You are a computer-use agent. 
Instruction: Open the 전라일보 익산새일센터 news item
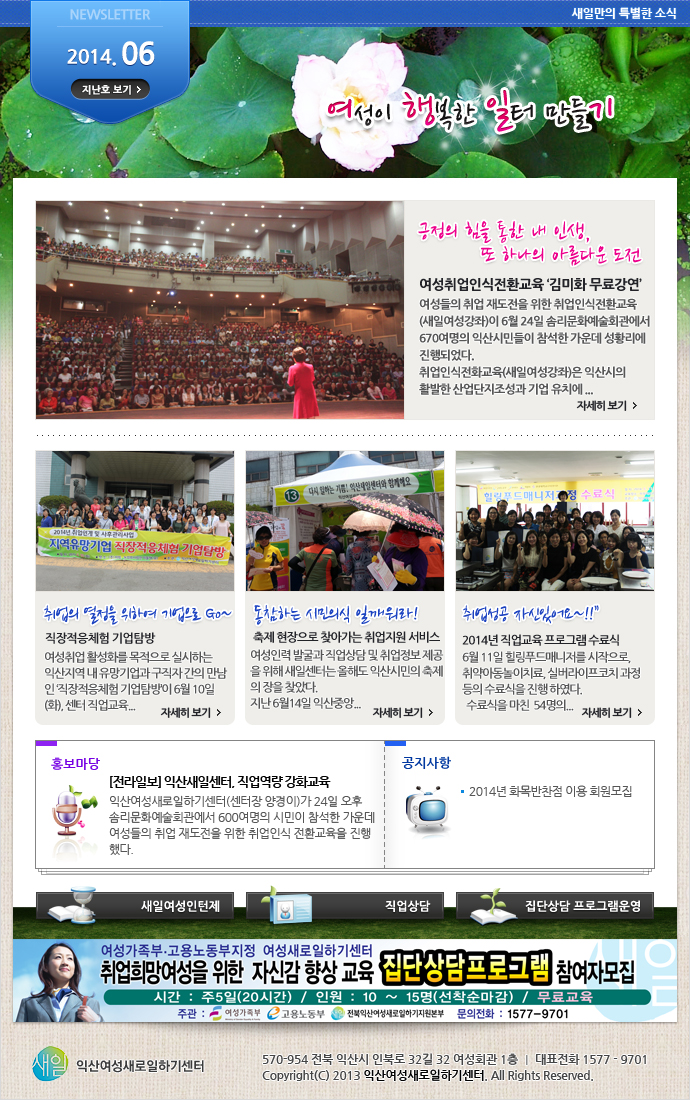[x=219, y=782]
